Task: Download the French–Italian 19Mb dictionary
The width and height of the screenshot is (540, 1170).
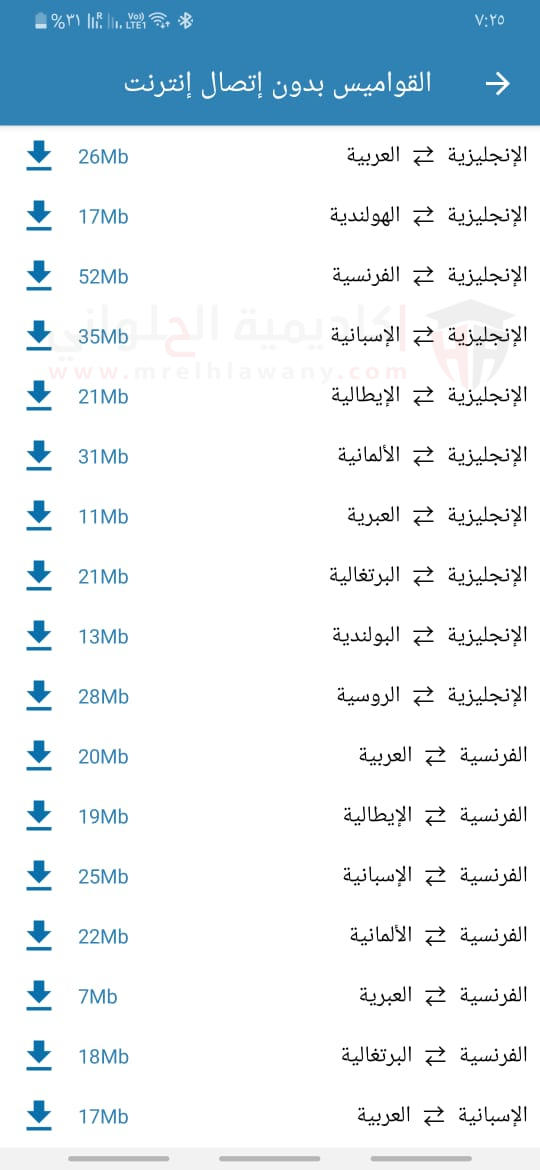Action: point(39,816)
